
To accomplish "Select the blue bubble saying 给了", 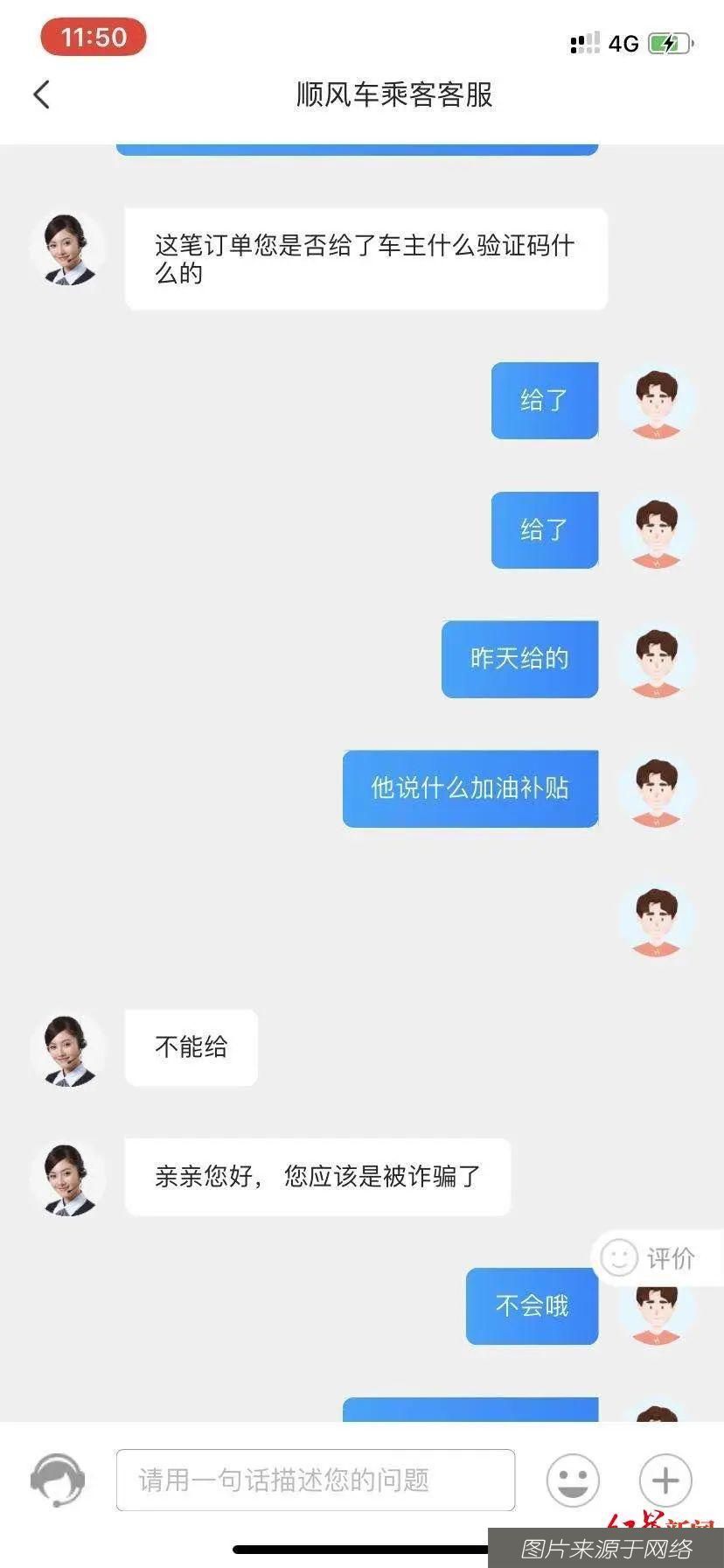I will click(x=544, y=401).
